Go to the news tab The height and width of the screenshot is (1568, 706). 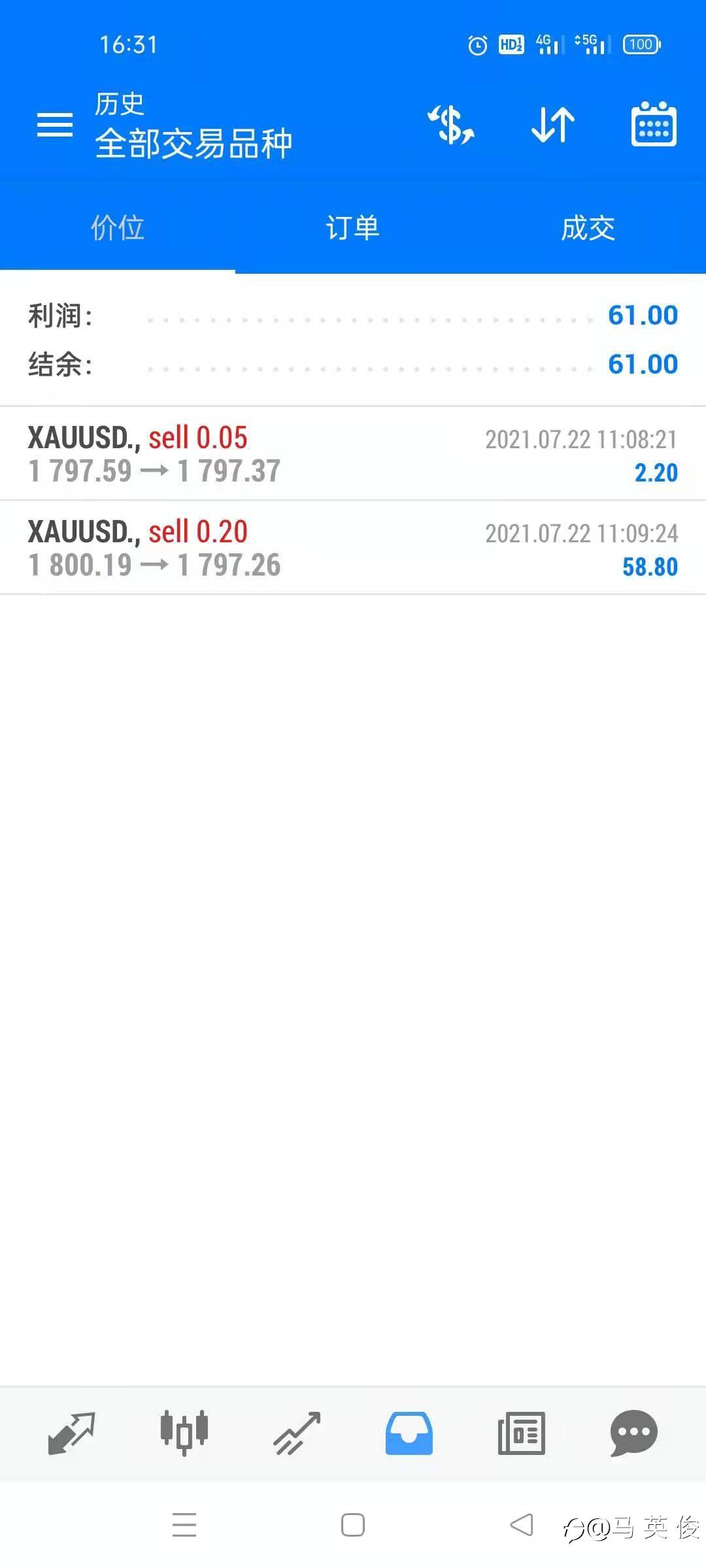point(522,1433)
